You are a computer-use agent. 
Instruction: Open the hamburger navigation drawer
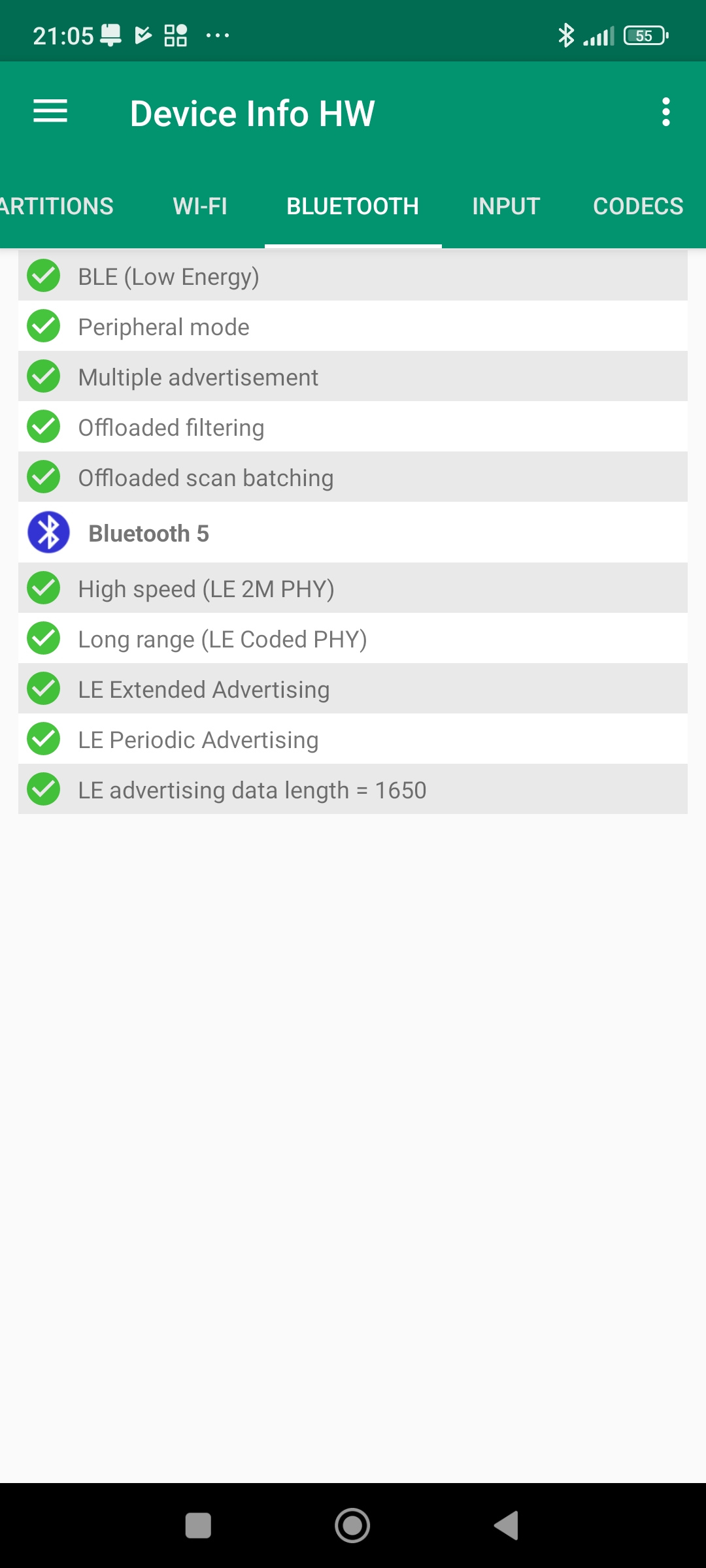point(50,112)
